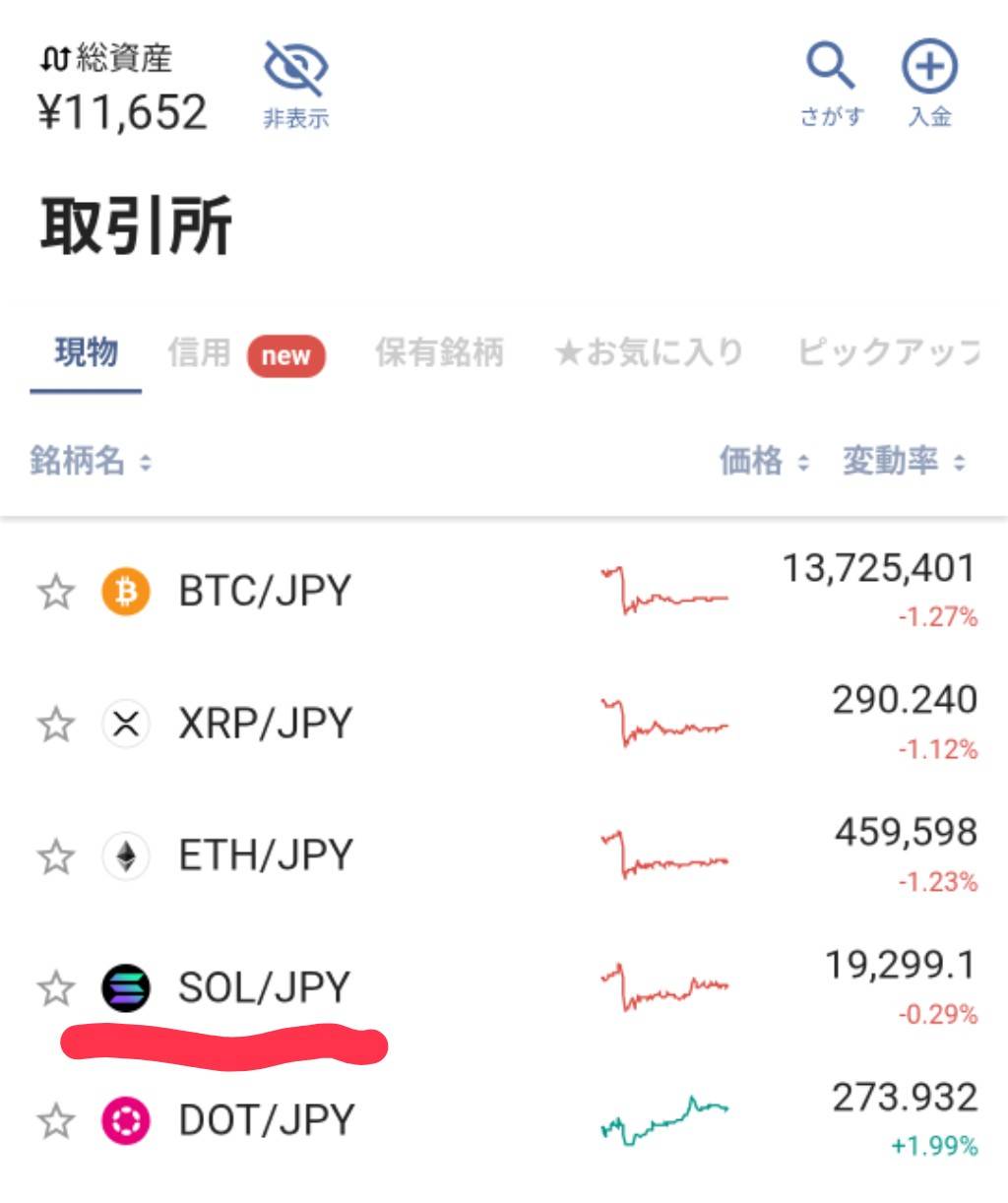1008x1203 pixels.
Task: Open the BTC/JPY trading pair
Action: 264,592
